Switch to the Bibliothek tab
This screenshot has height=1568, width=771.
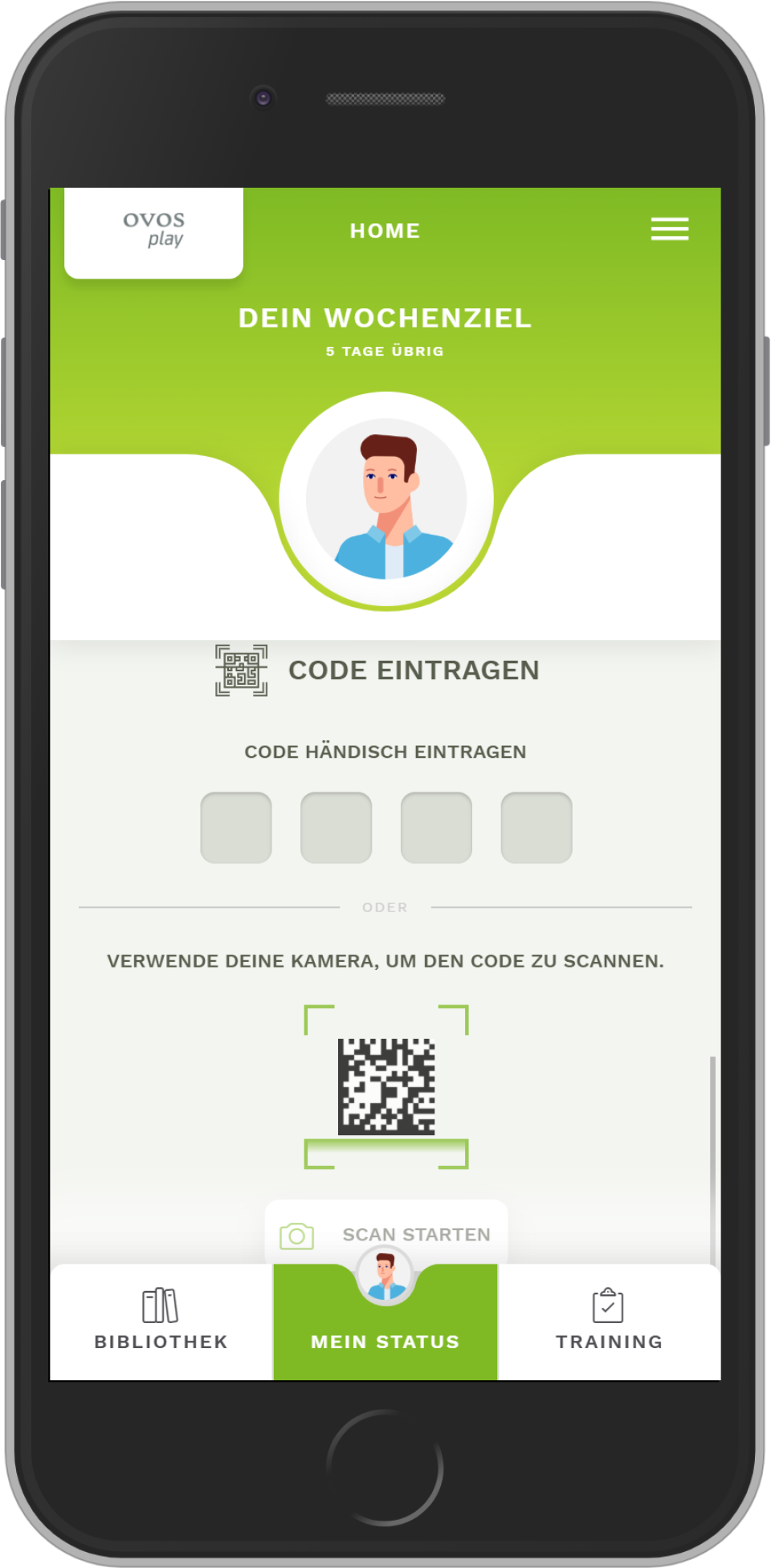tap(161, 1322)
